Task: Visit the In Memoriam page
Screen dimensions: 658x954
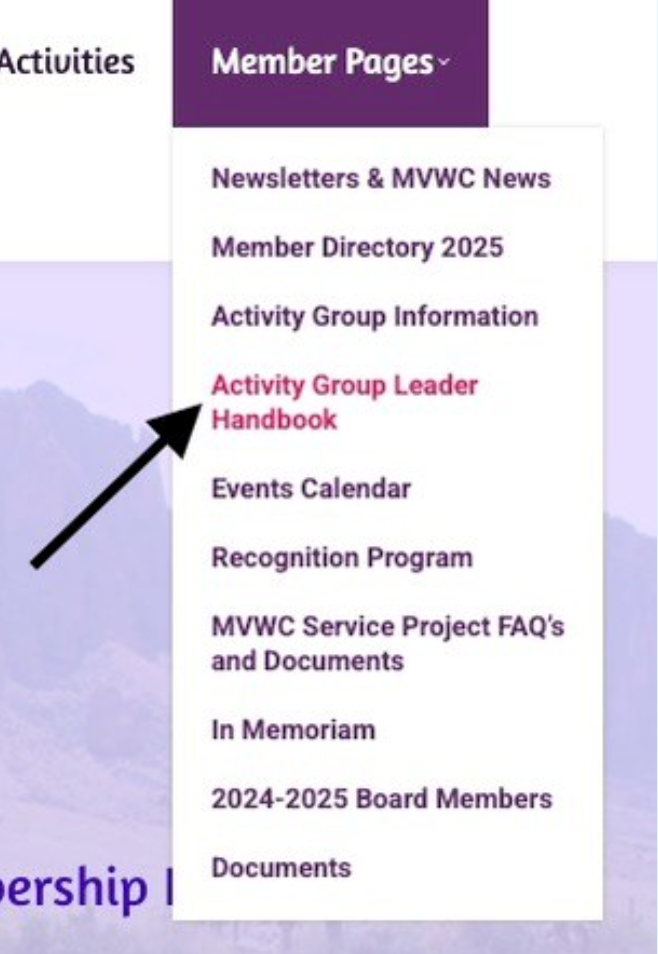Action: click(x=293, y=730)
